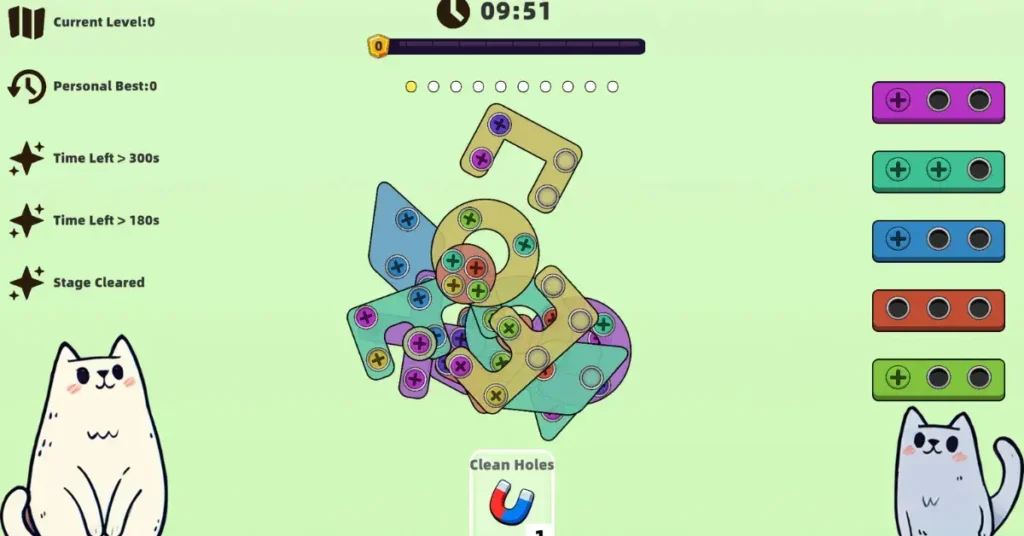Tap the magenta screw on the left teal plate

pyautogui.click(x=366, y=317)
